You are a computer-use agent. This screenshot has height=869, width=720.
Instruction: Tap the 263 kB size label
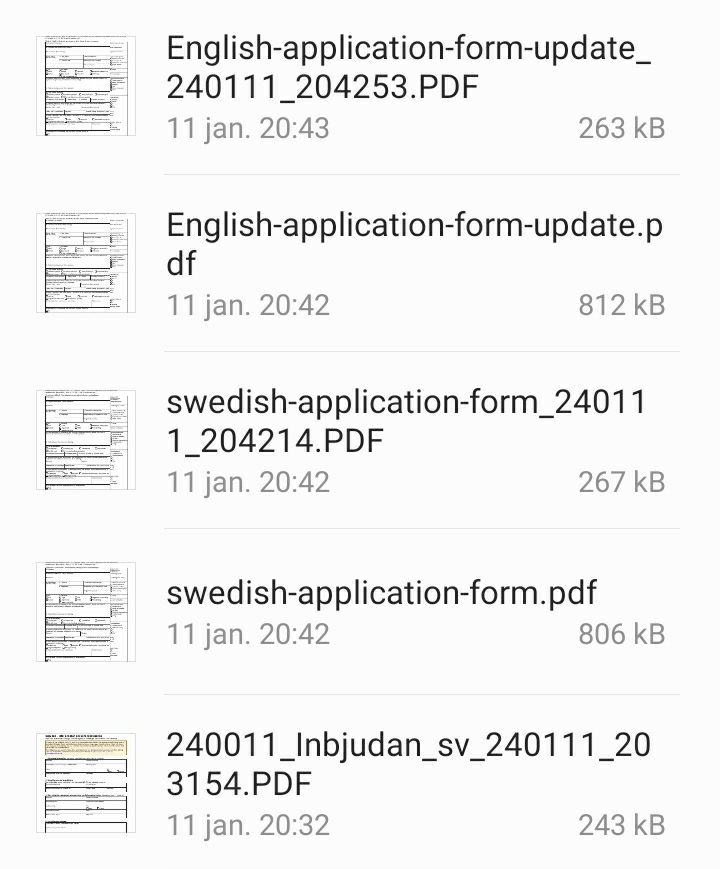622,128
